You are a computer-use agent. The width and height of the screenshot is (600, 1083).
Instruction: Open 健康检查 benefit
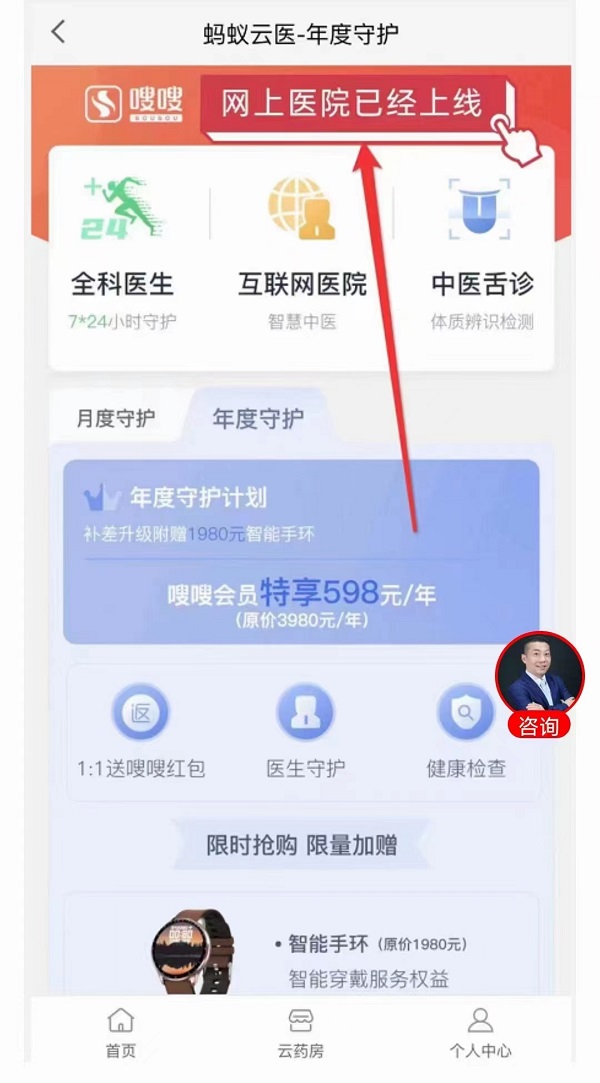point(466,733)
